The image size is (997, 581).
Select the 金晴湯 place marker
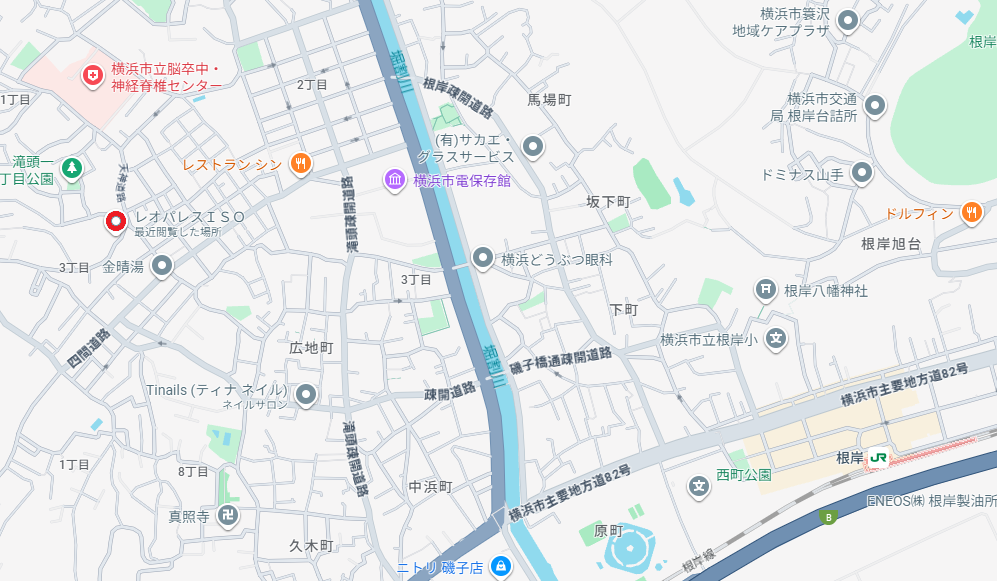[x=162, y=267]
